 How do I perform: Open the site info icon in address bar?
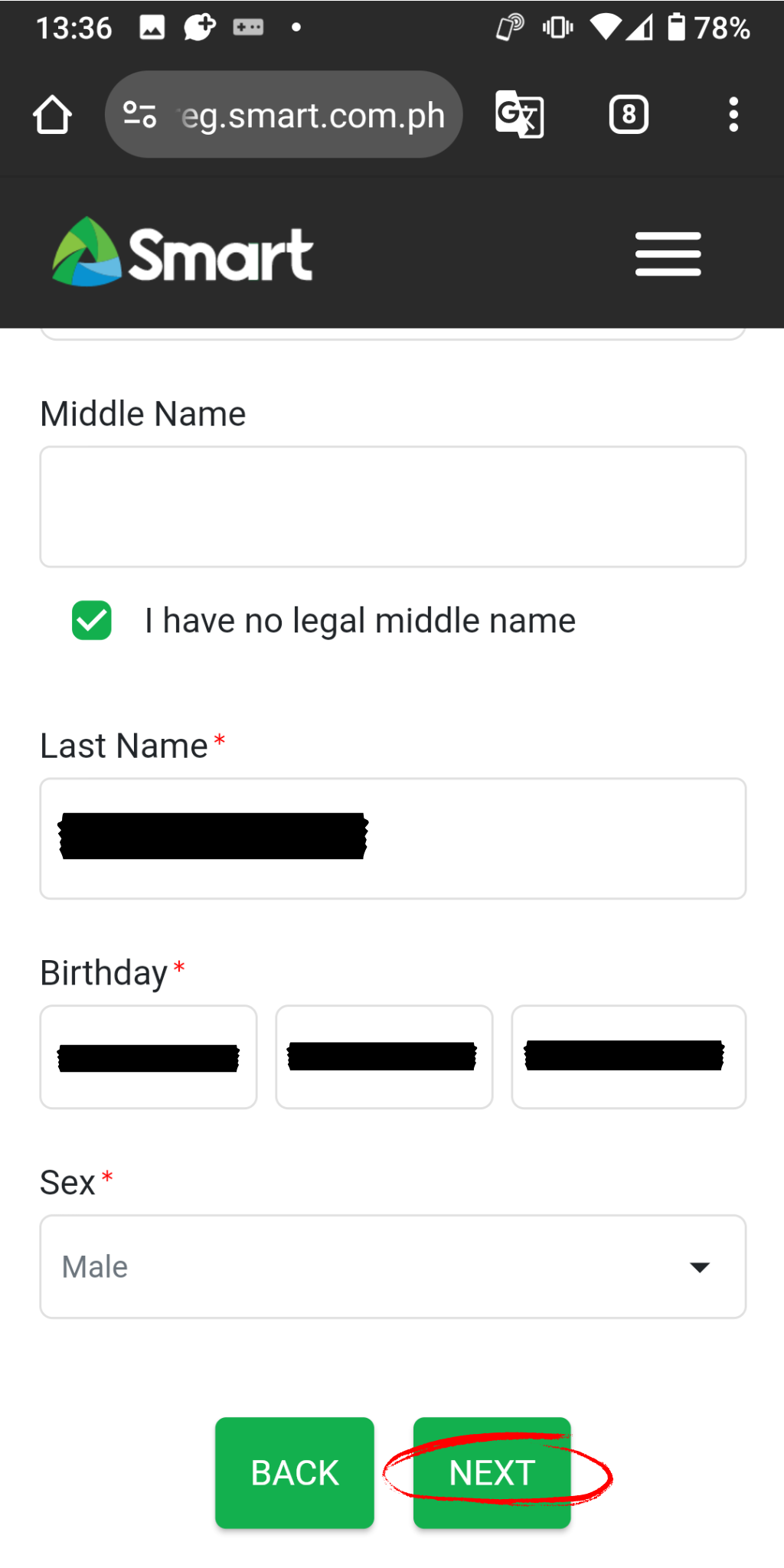tap(140, 115)
